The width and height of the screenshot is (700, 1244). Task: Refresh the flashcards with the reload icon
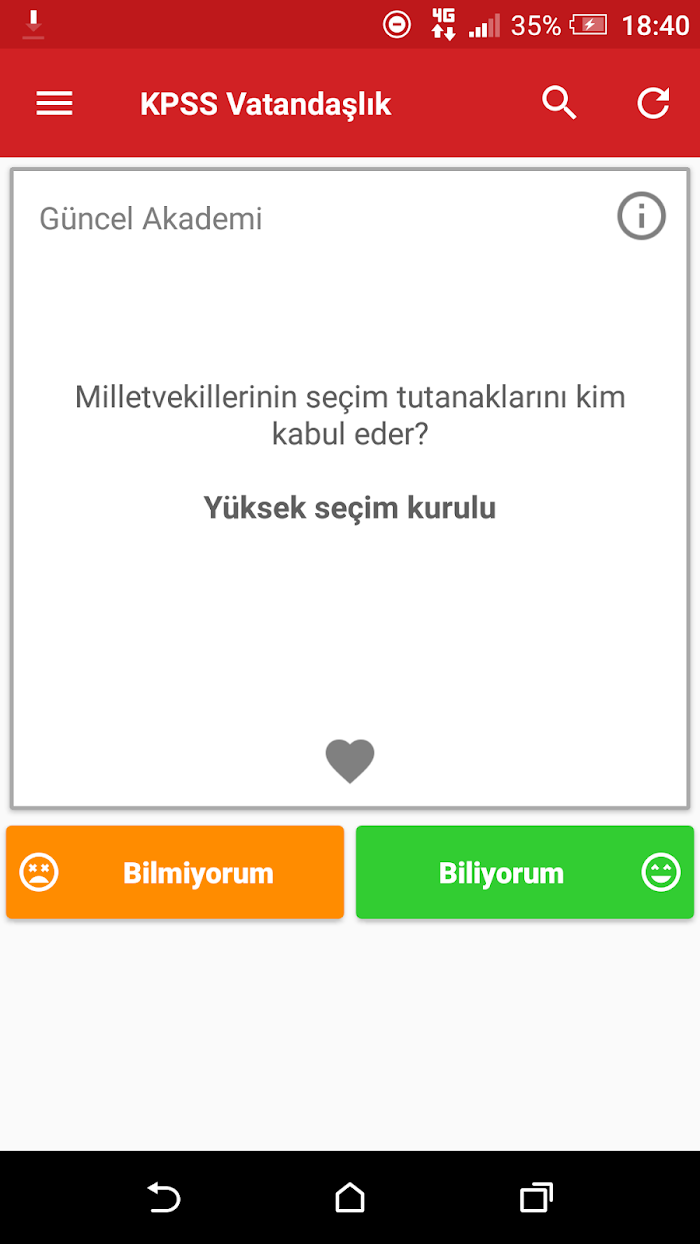click(x=653, y=103)
